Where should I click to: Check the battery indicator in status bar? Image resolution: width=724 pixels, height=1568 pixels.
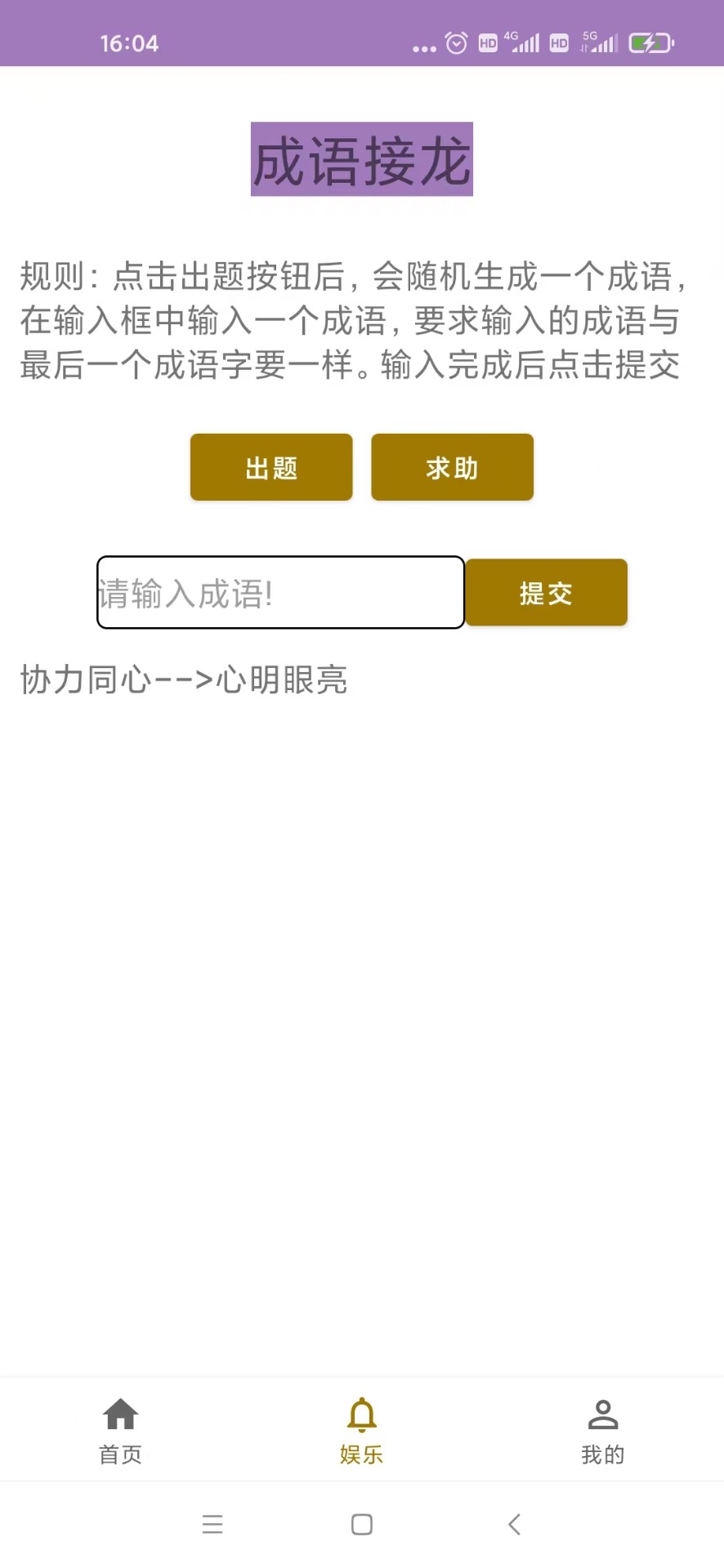tap(650, 42)
